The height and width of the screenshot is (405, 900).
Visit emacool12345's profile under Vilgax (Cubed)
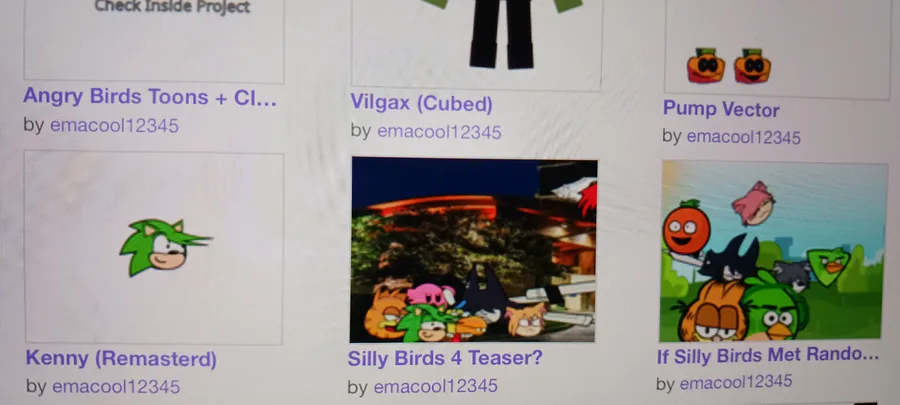click(x=439, y=131)
